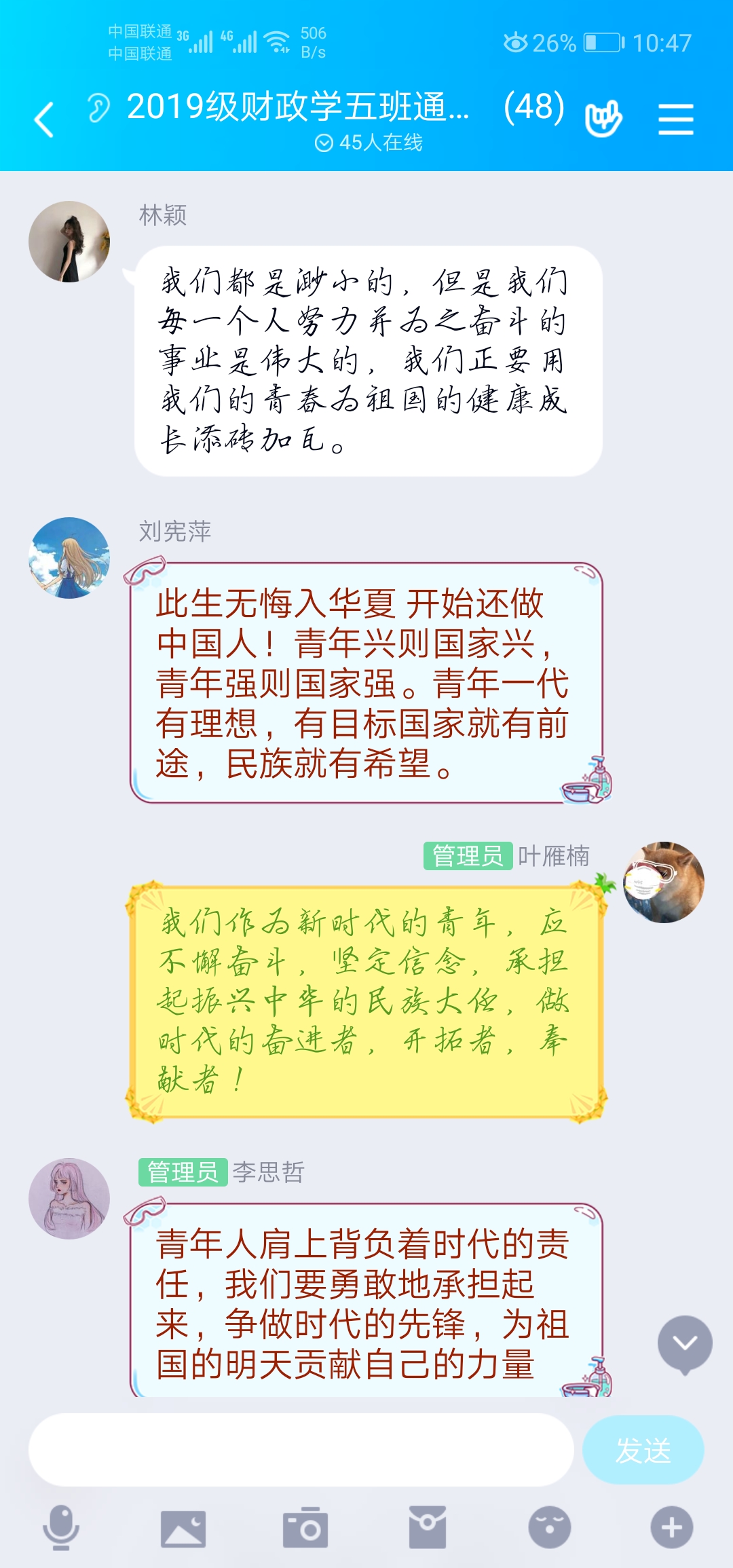The image size is (733, 1568).
Task: Open 叶雁楠's profile avatar
Action: pos(663,882)
